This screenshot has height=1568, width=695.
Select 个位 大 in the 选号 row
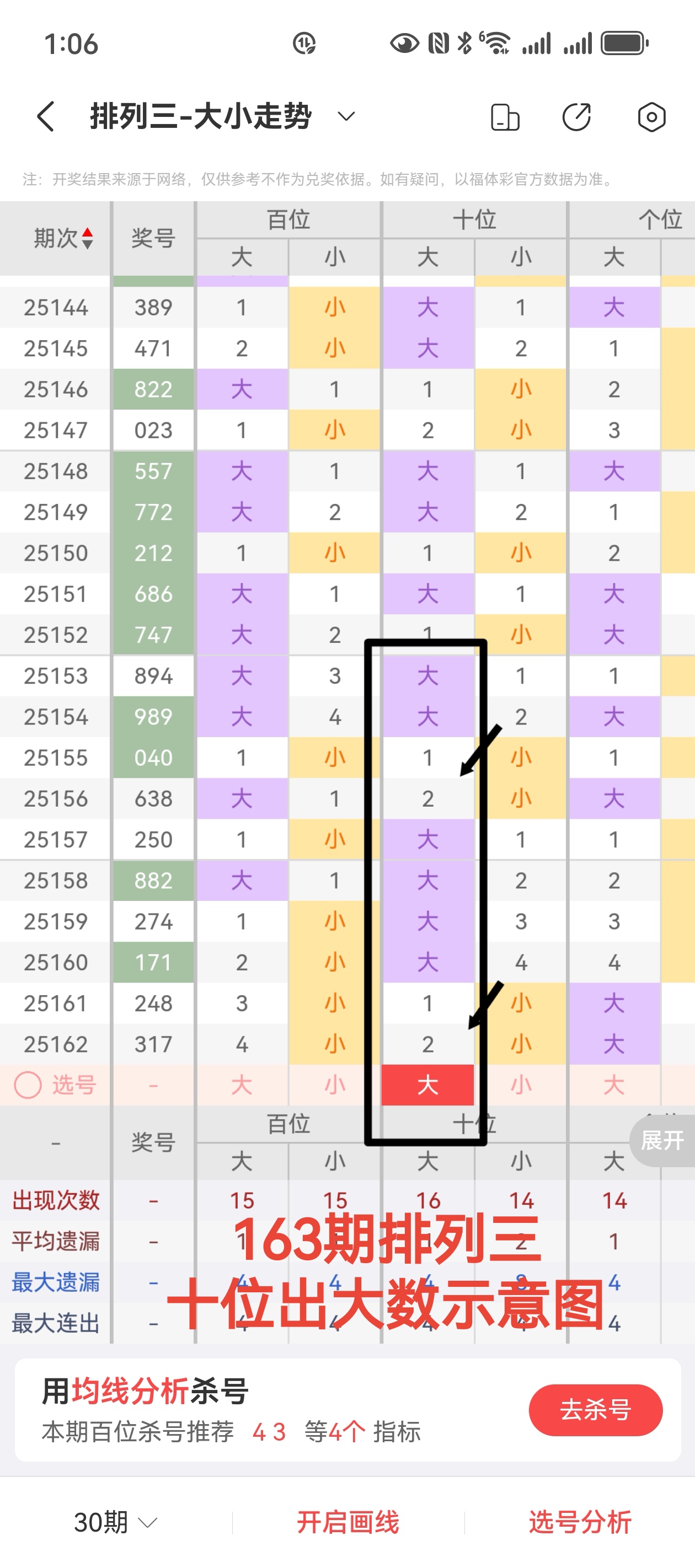pos(614,1084)
